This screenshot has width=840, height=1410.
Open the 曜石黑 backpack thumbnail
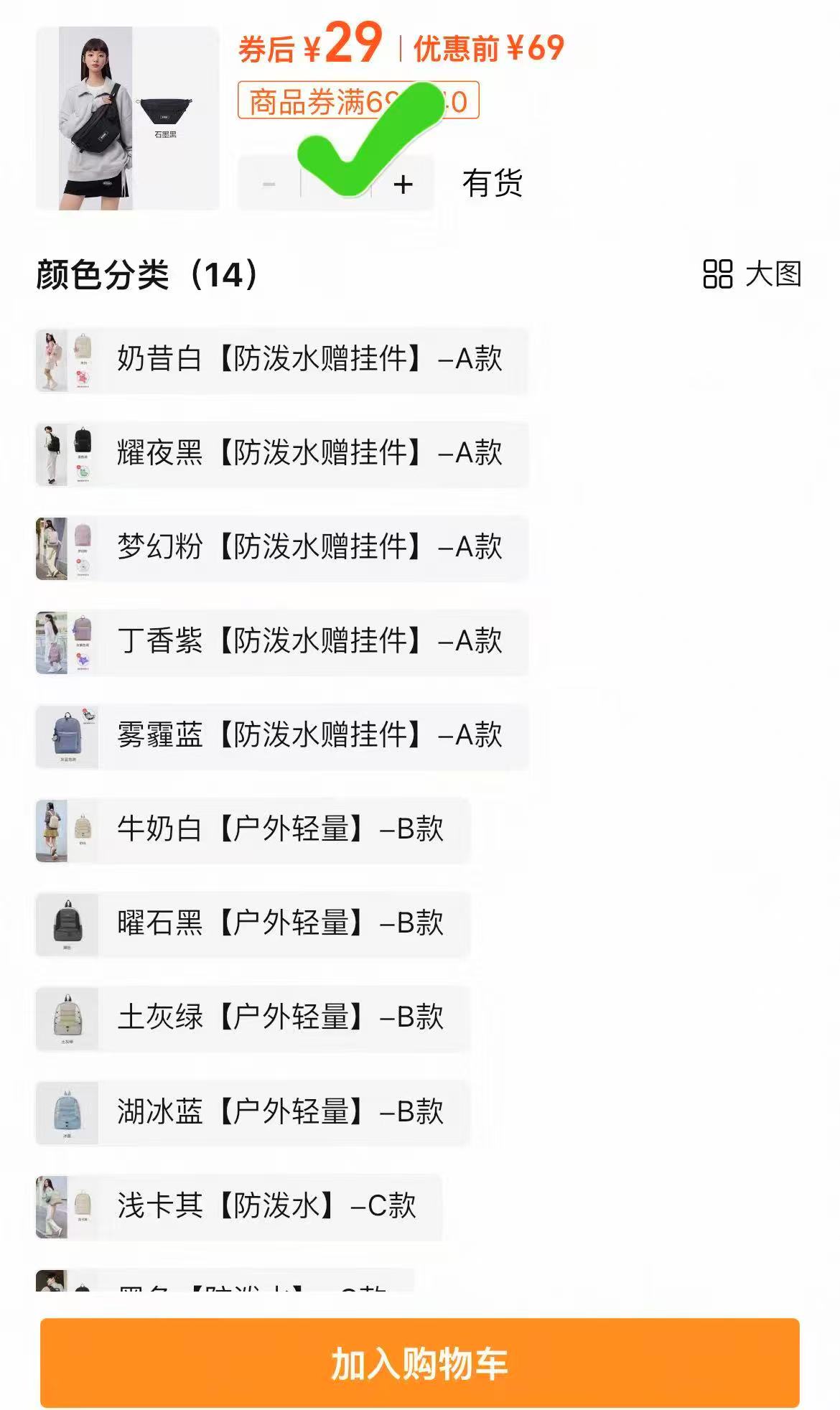tap(66, 925)
